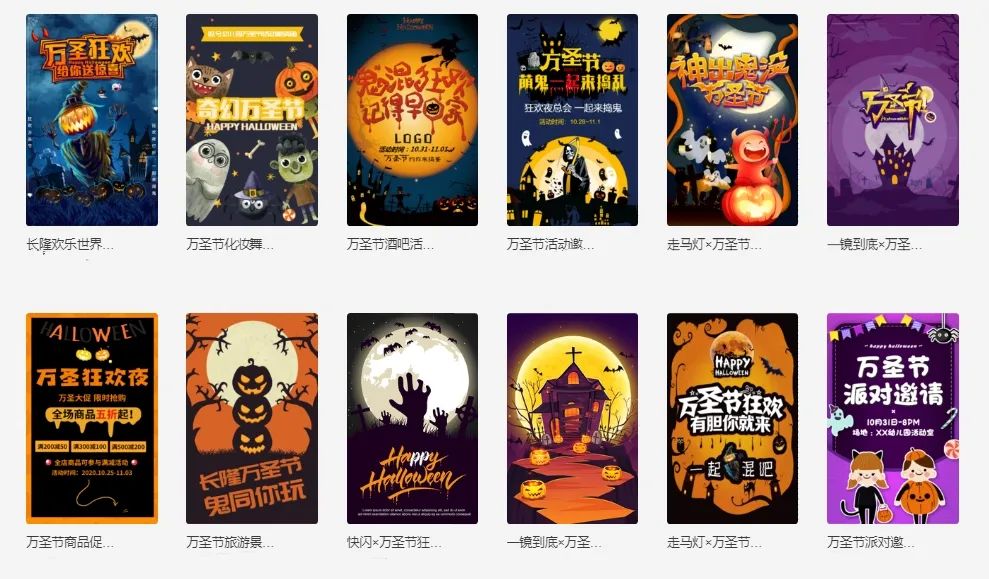Select the 万圣节商品促 sale promotion template
Viewport: 989px width, 579px height.
tap(91, 418)
